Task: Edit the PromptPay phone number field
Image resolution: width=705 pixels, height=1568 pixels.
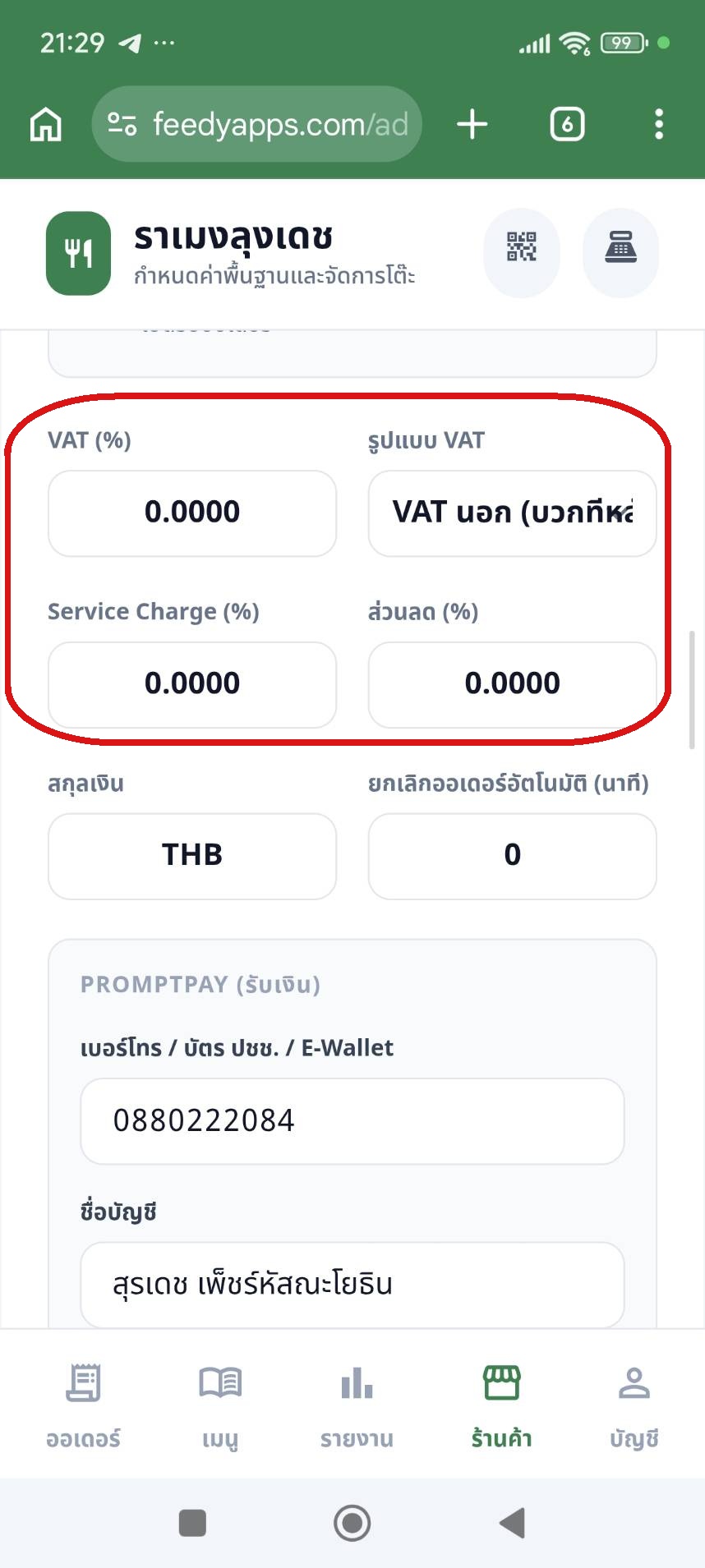Action: click(x=352, y=1120)
